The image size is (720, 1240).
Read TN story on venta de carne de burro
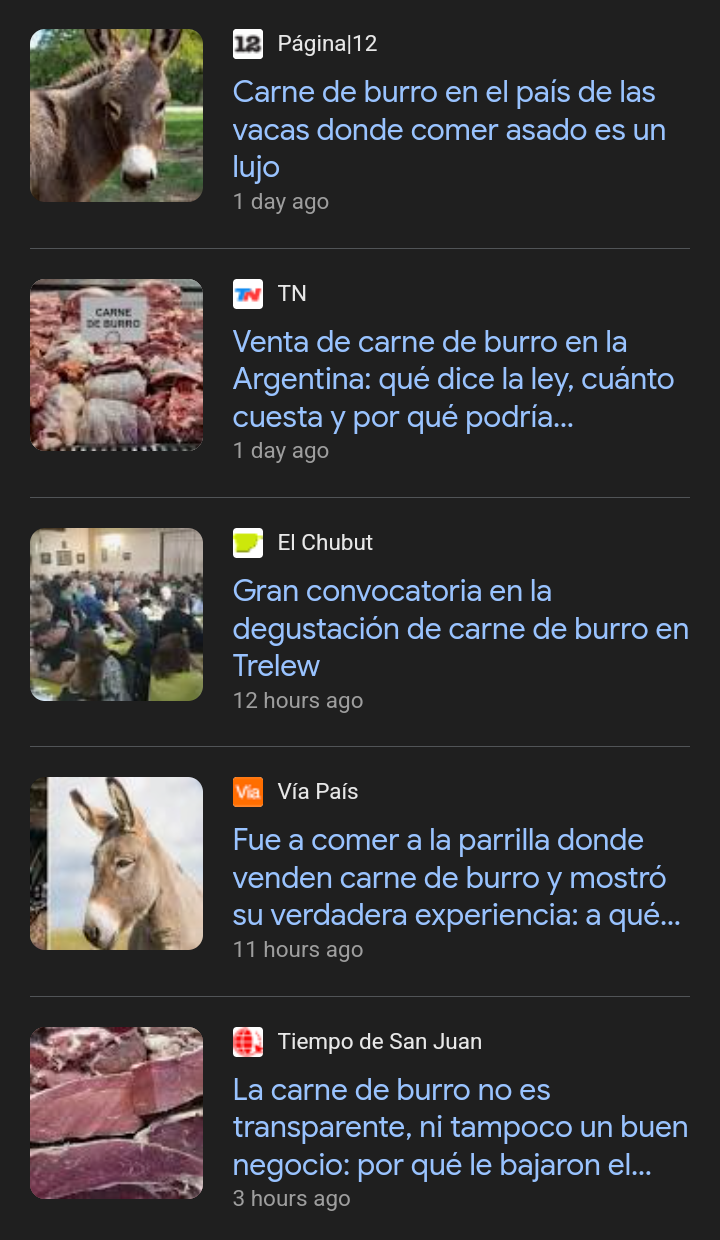(x=452, y=380)
